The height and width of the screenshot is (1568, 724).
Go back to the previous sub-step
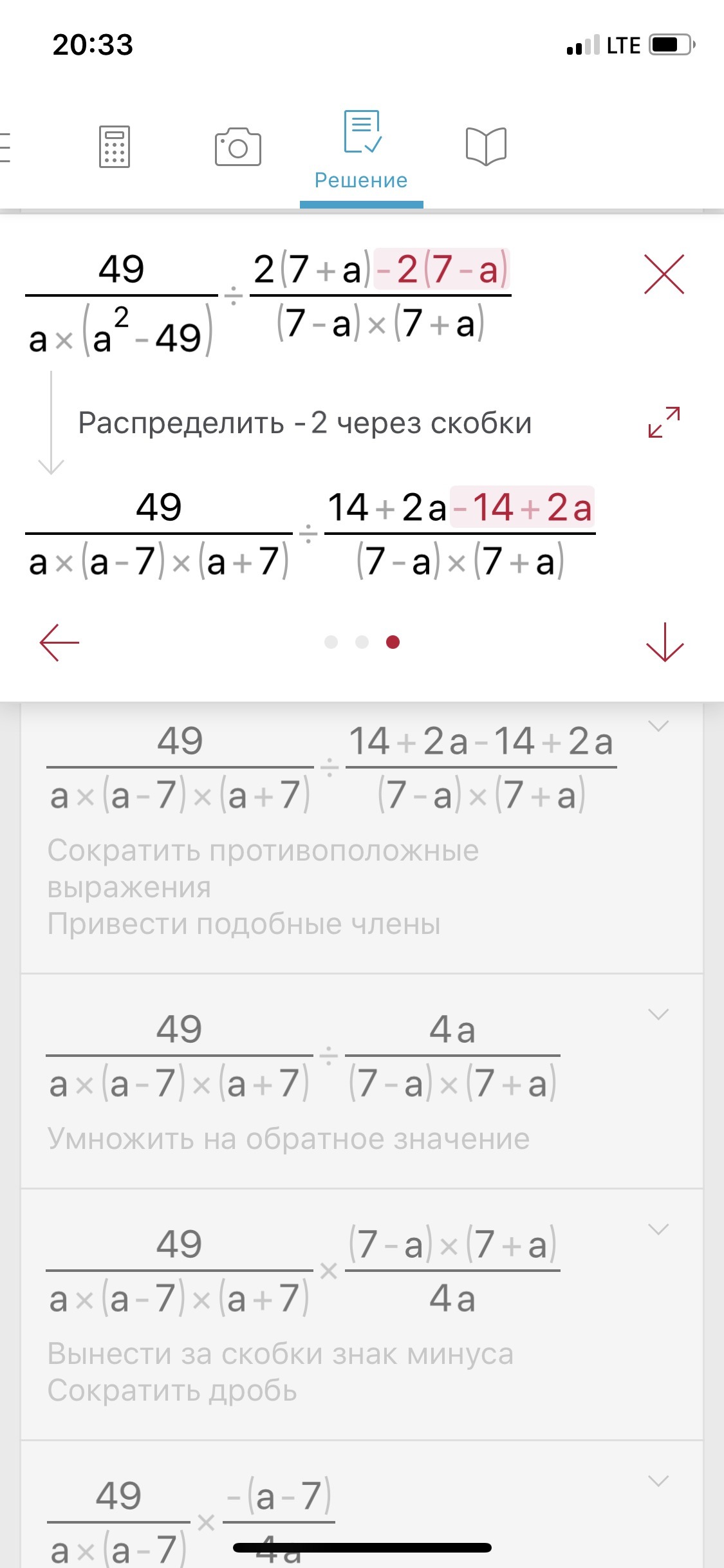pyautogui.click(x=59, y=642)
